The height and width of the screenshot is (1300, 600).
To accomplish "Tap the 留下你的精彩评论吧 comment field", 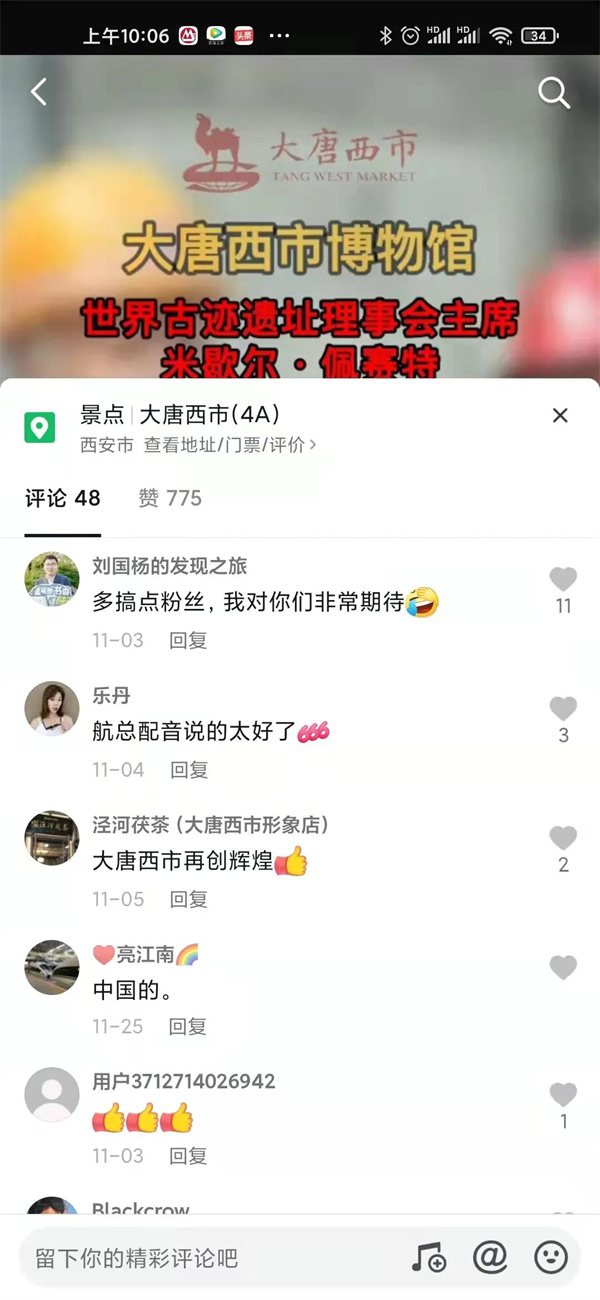I will [210, 1258].
